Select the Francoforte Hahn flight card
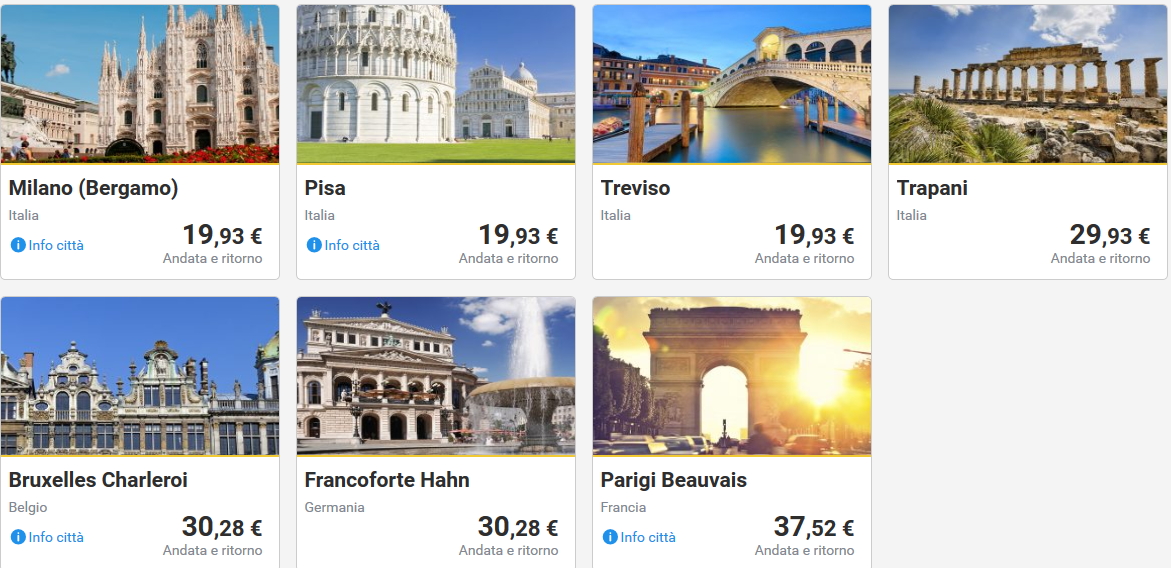This screenshot has height=568, width=1171. [x=436, y=377]
